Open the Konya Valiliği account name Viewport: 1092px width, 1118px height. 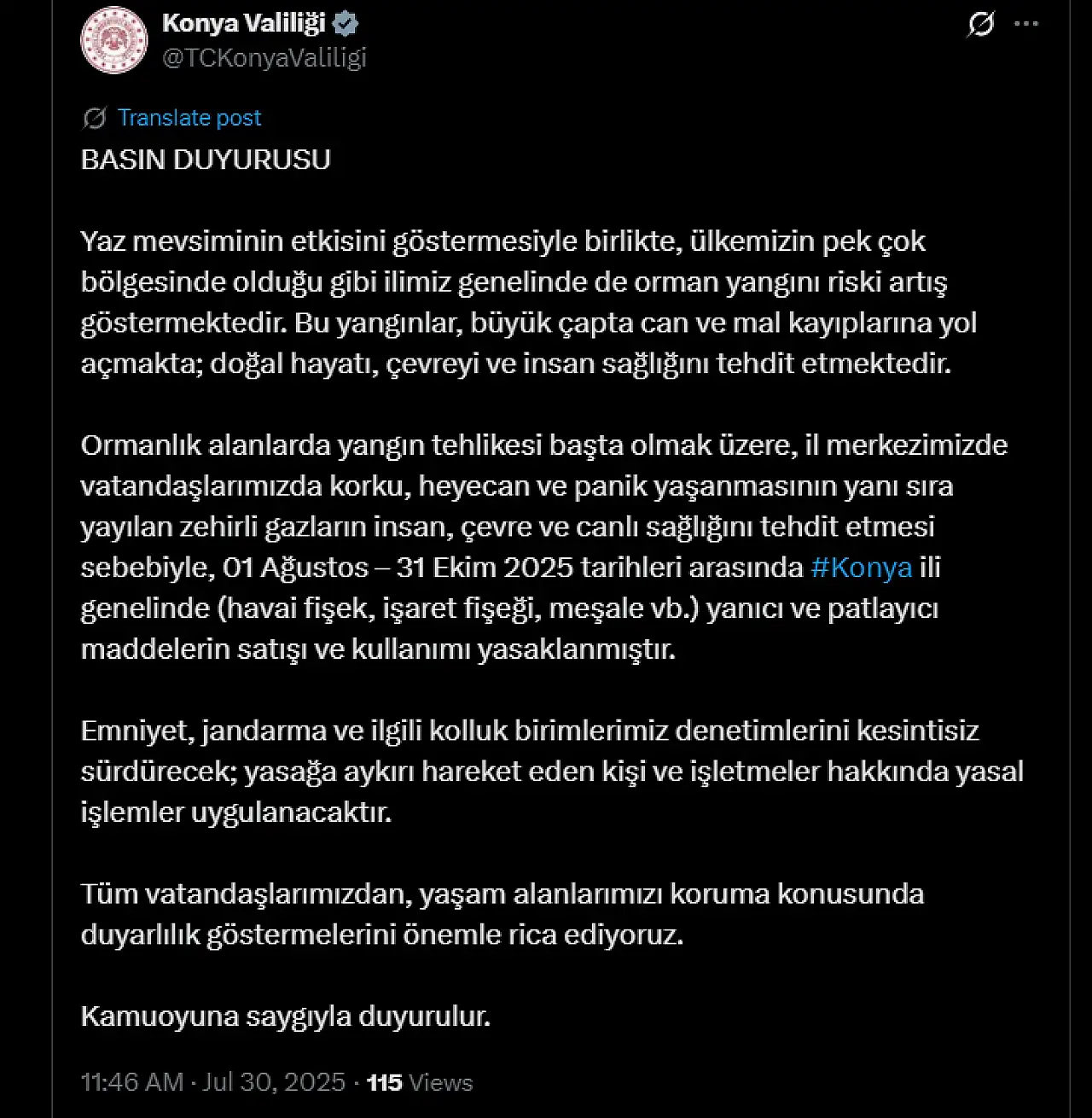(x=244, y=23)
